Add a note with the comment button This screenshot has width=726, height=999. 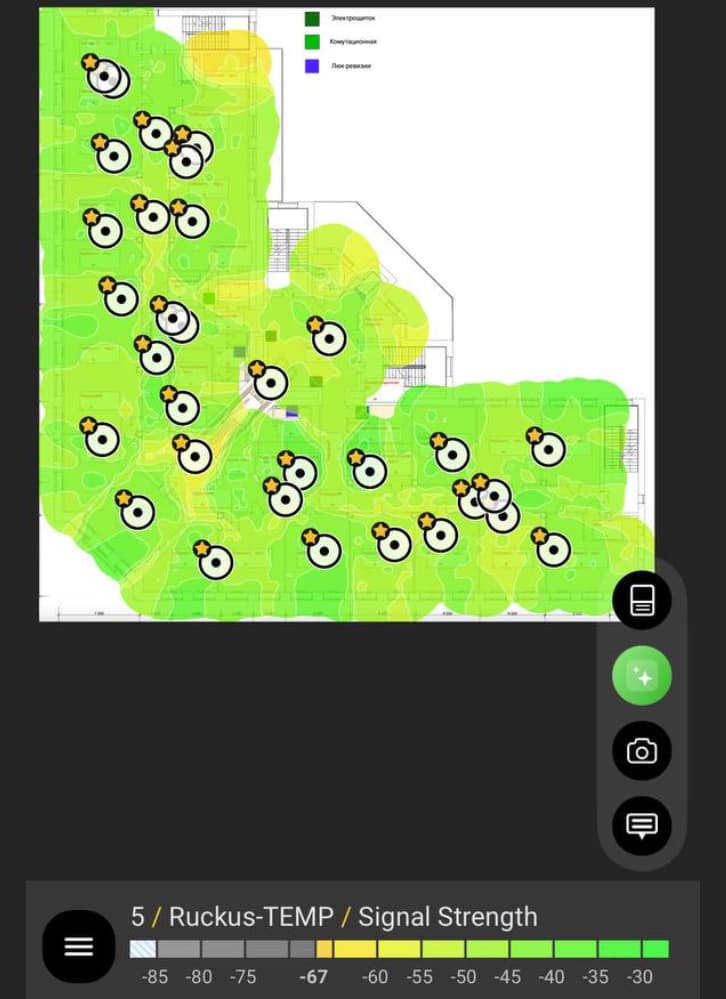642,825
